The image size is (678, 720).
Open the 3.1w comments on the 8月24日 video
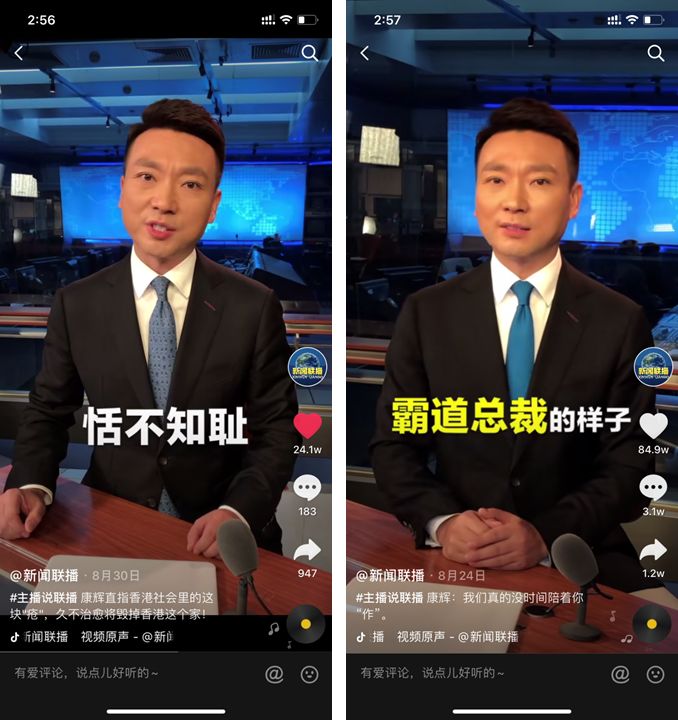[x=653, y=488]
